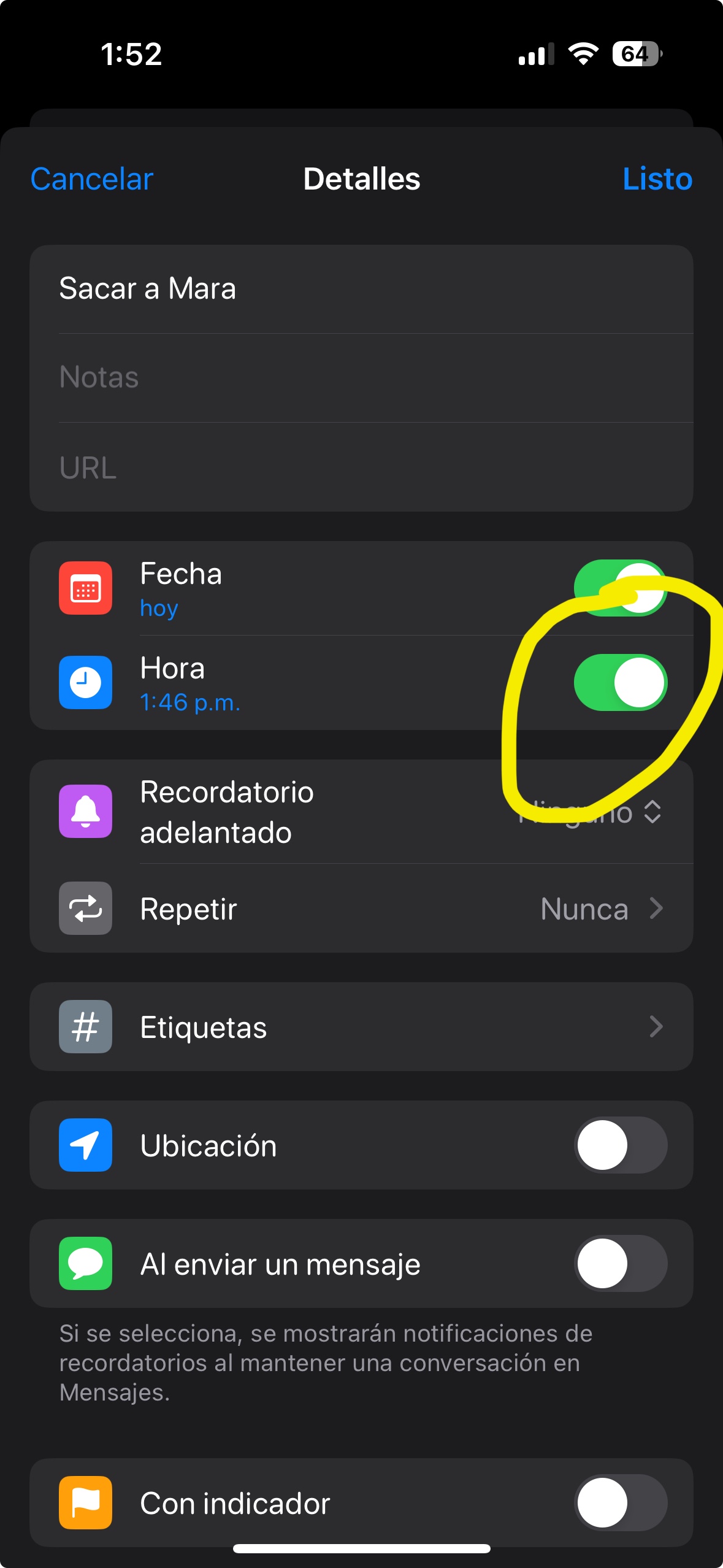Turn on Al enviar un mensaje

point(620,1264)
